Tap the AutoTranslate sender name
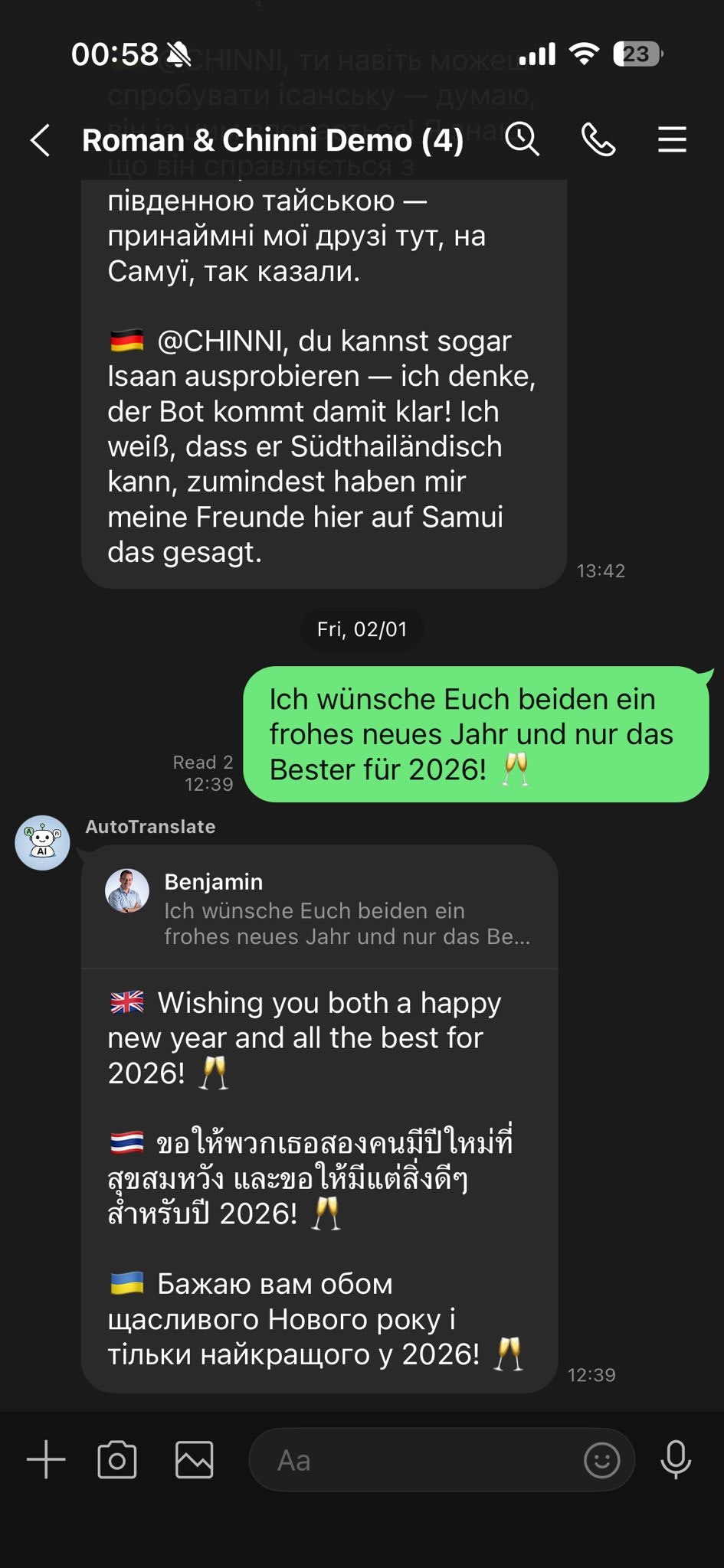 tap(149, 826)
